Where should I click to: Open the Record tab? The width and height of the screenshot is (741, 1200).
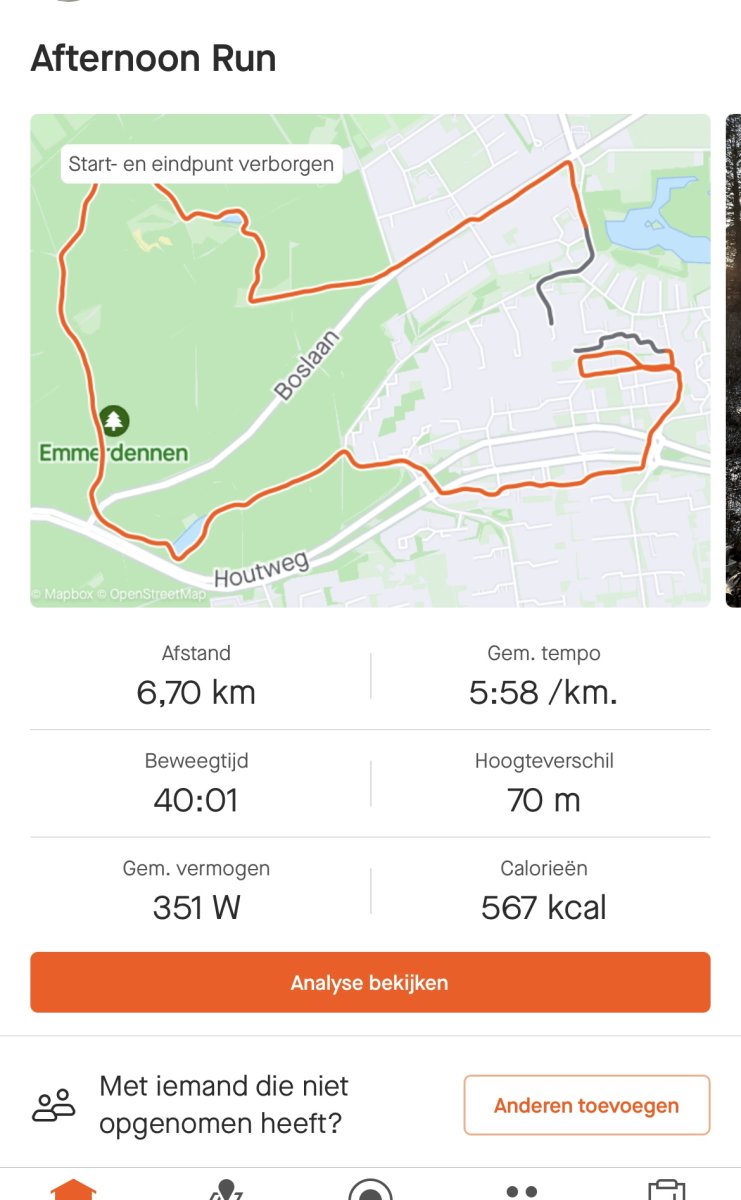[x=370, y=1190]
